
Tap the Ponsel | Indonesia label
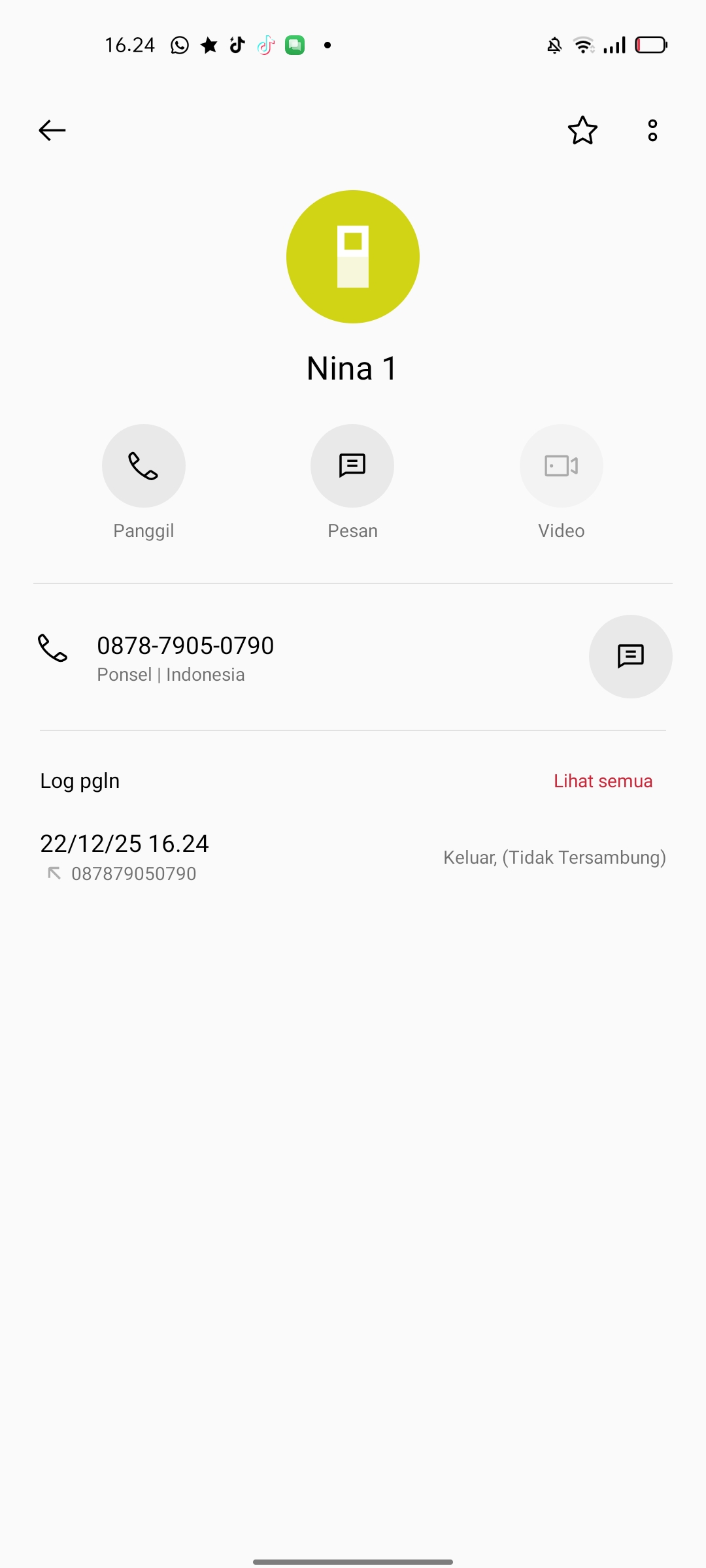pyautogui.click(x=171, y=674)
